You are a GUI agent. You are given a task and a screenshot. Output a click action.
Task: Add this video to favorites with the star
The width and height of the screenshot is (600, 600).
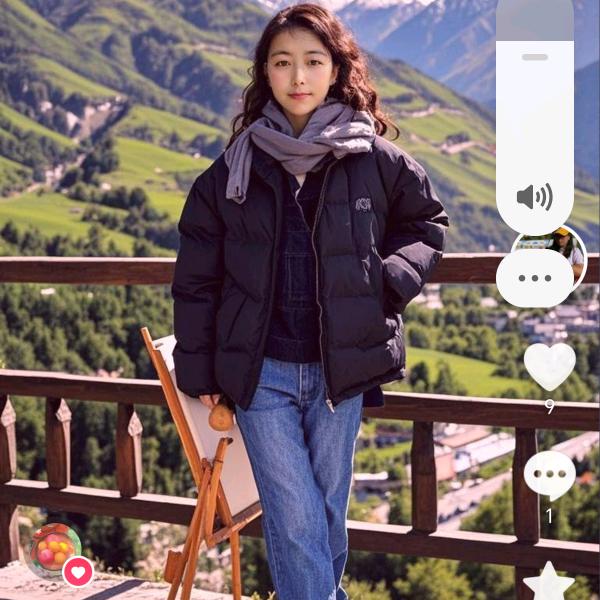coord(549,583)
